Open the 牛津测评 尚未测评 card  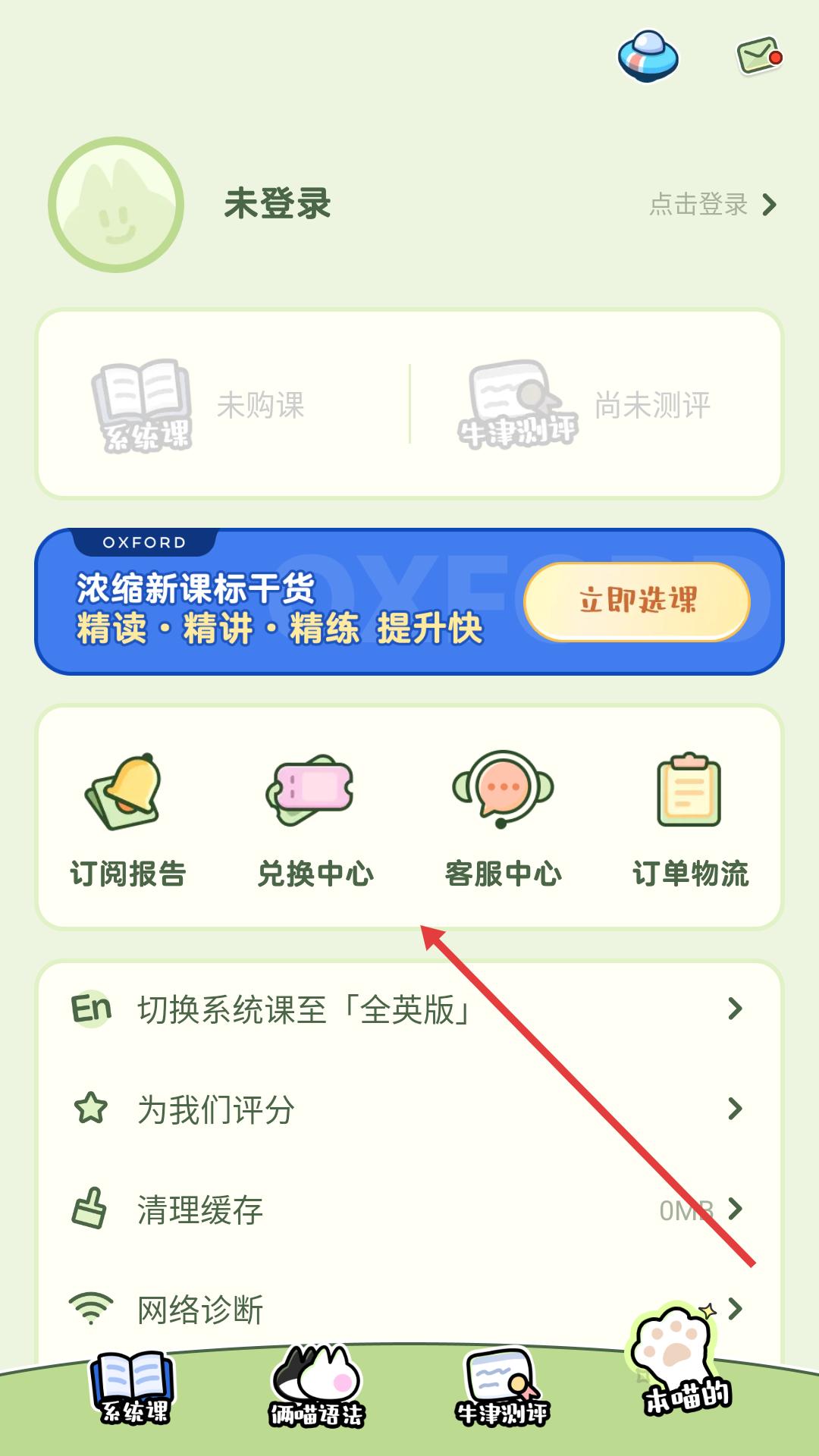point(595,405)
